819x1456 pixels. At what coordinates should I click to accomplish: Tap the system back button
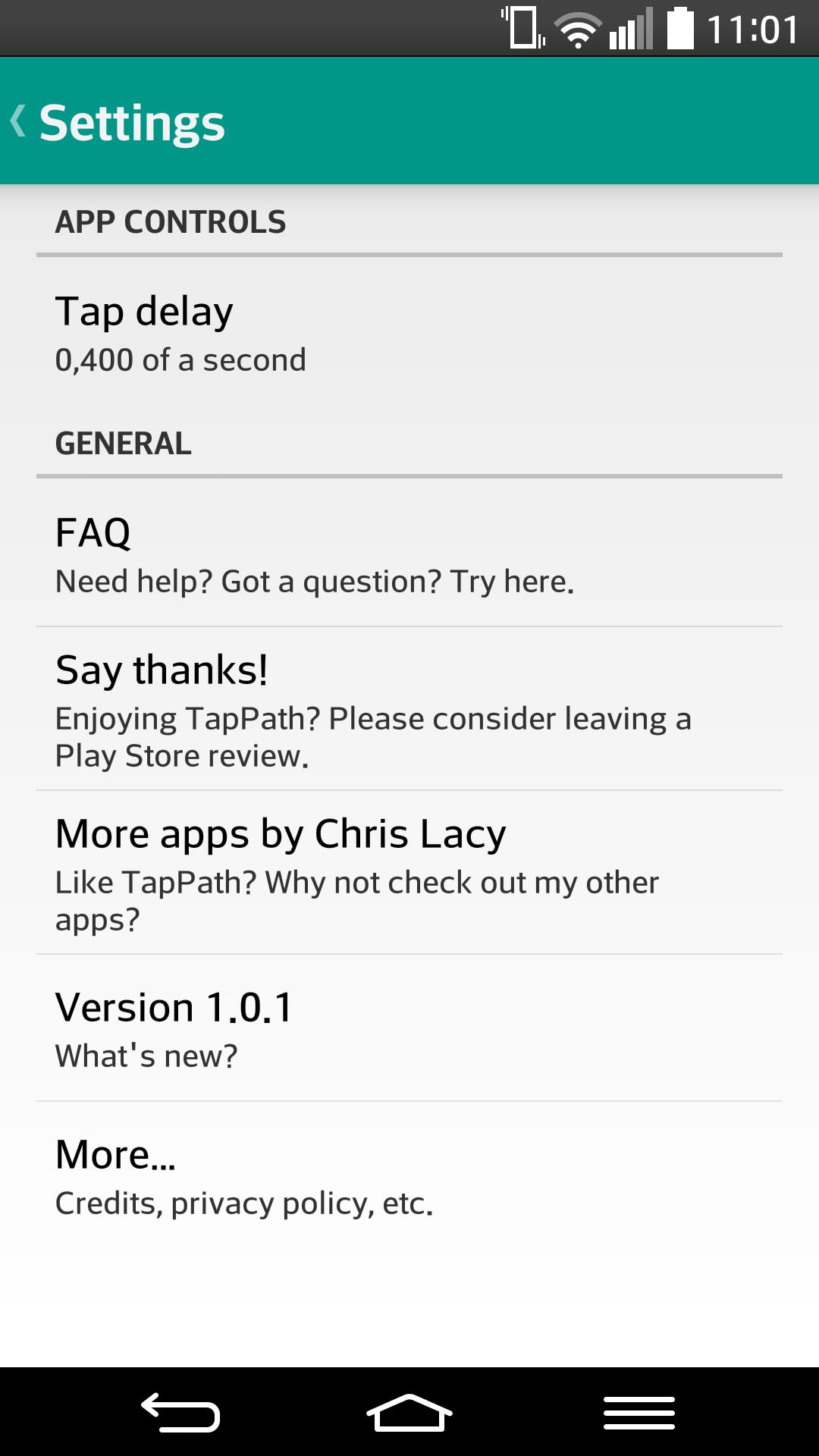pyautogui.click(x=180, y=1412)
